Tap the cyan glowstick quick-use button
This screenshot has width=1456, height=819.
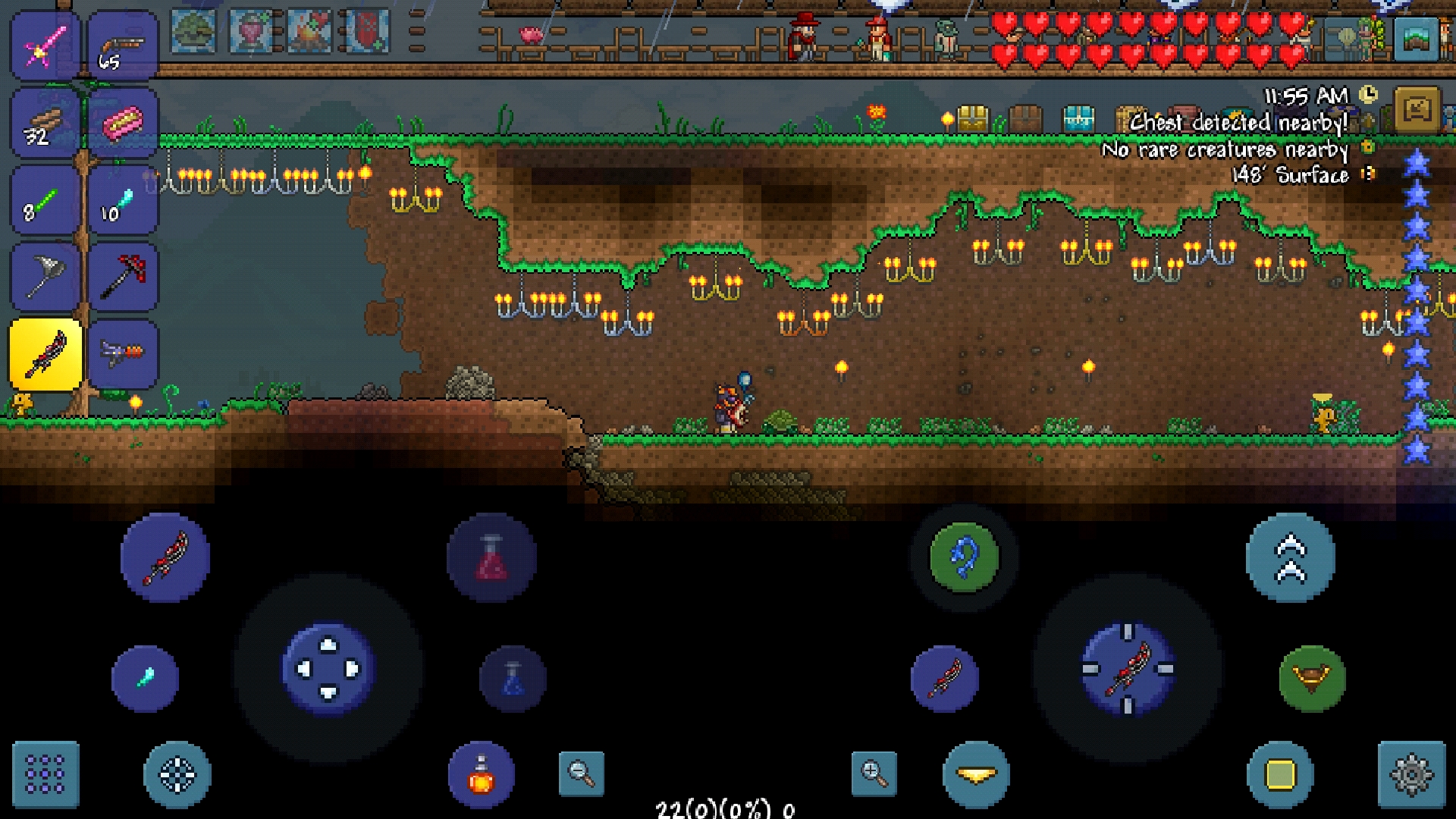145,678
